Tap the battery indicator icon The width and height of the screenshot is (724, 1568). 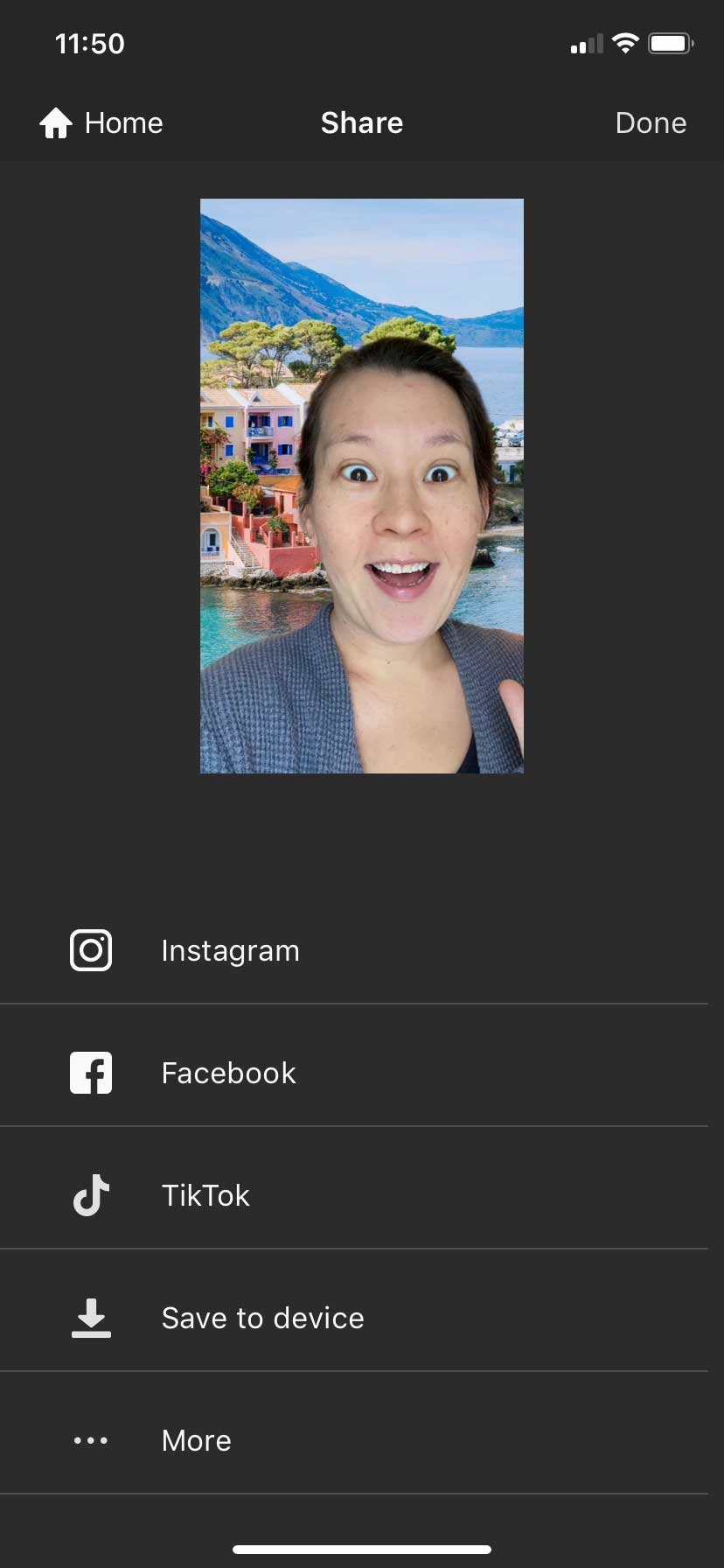coord(671,42)
